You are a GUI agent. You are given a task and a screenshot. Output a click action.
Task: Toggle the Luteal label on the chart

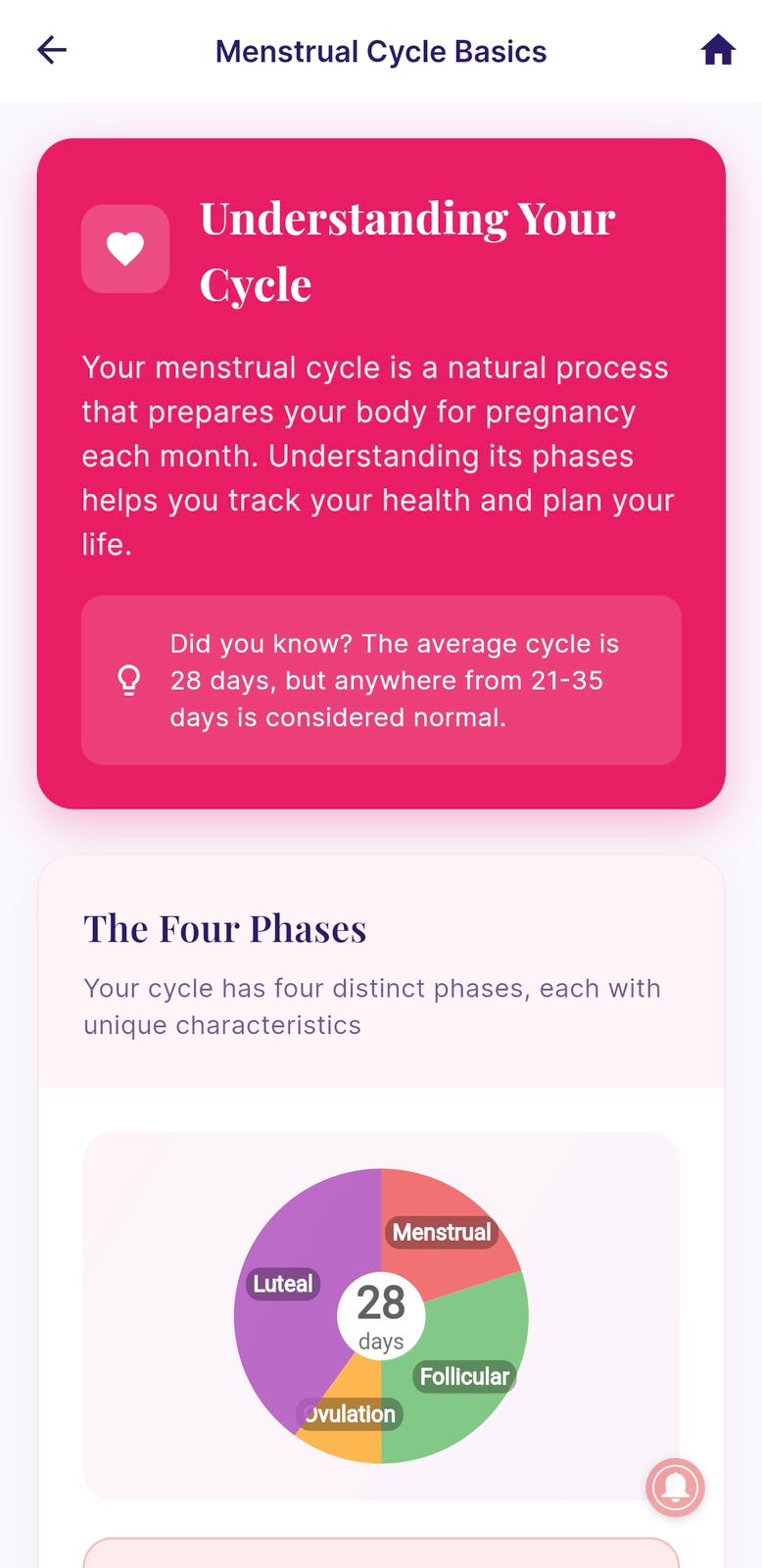coord(281,1284)
